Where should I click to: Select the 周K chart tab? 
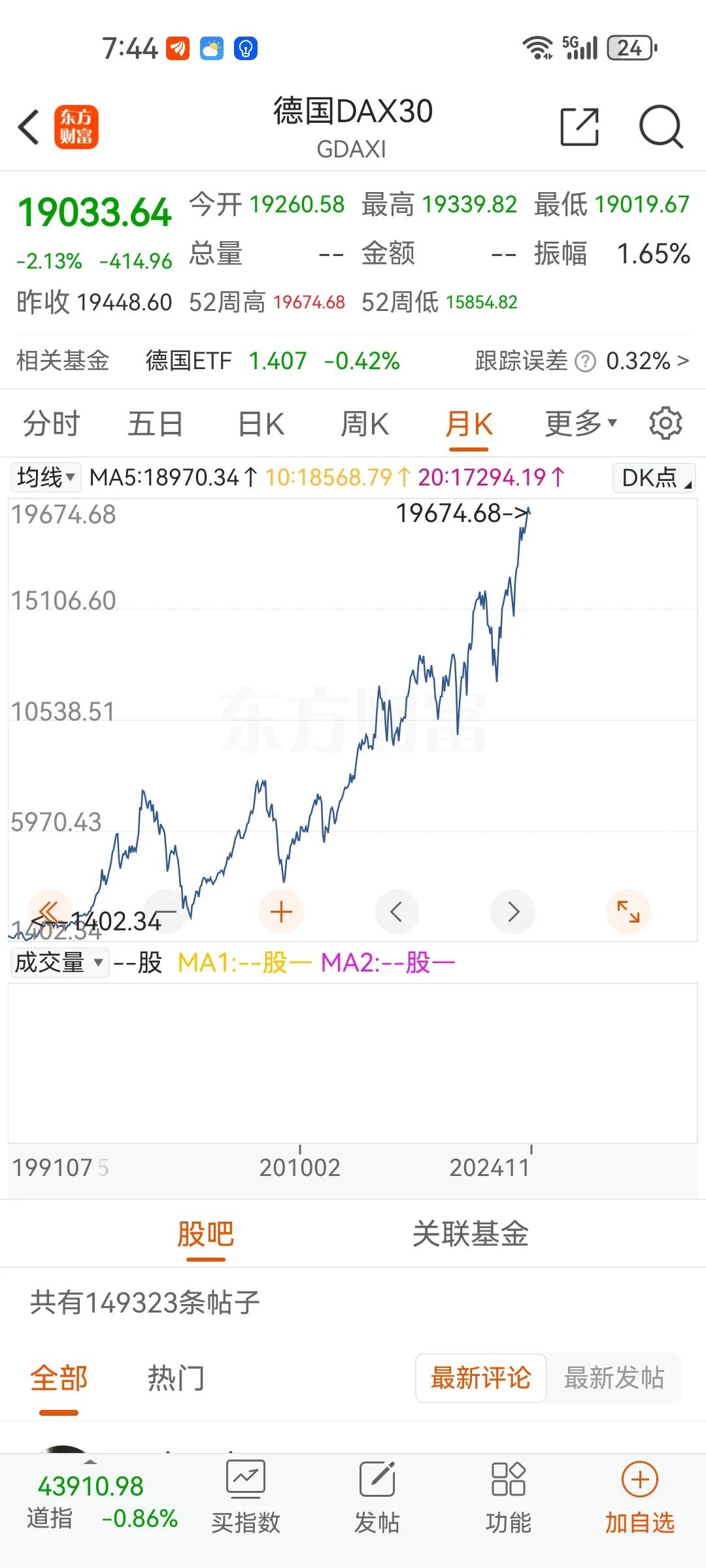[x=365, y=424]
